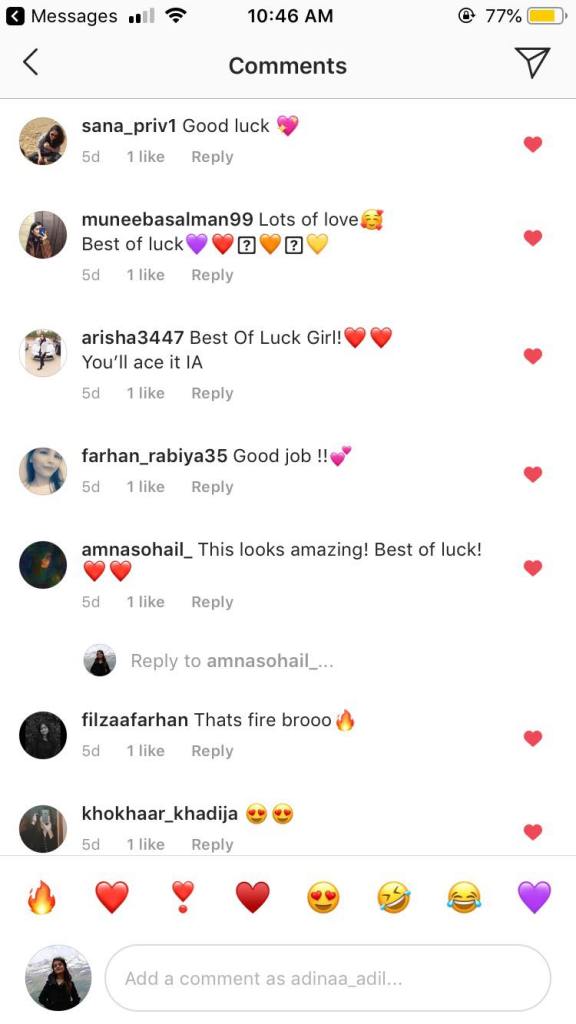Viewport: 576px width, 1024px height.
Task: Open the Reply to amnasohail_ field
Action: pos(232,661)
